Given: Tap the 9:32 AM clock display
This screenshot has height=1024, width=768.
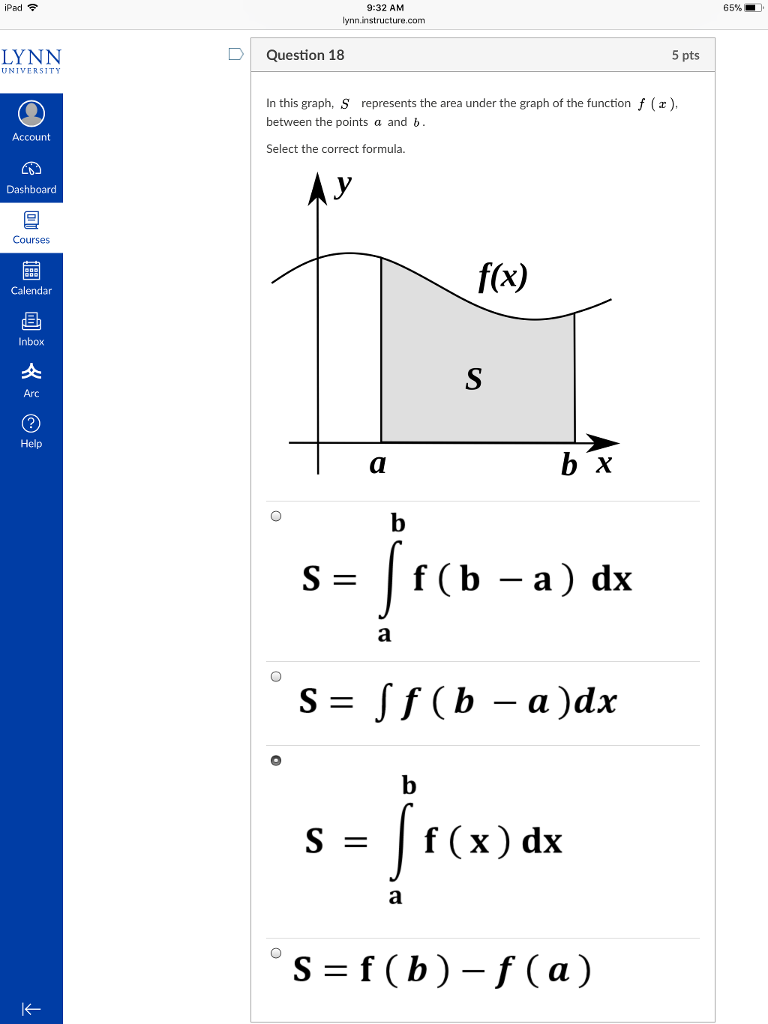Looking at the screenshot, I should [384, 6].
